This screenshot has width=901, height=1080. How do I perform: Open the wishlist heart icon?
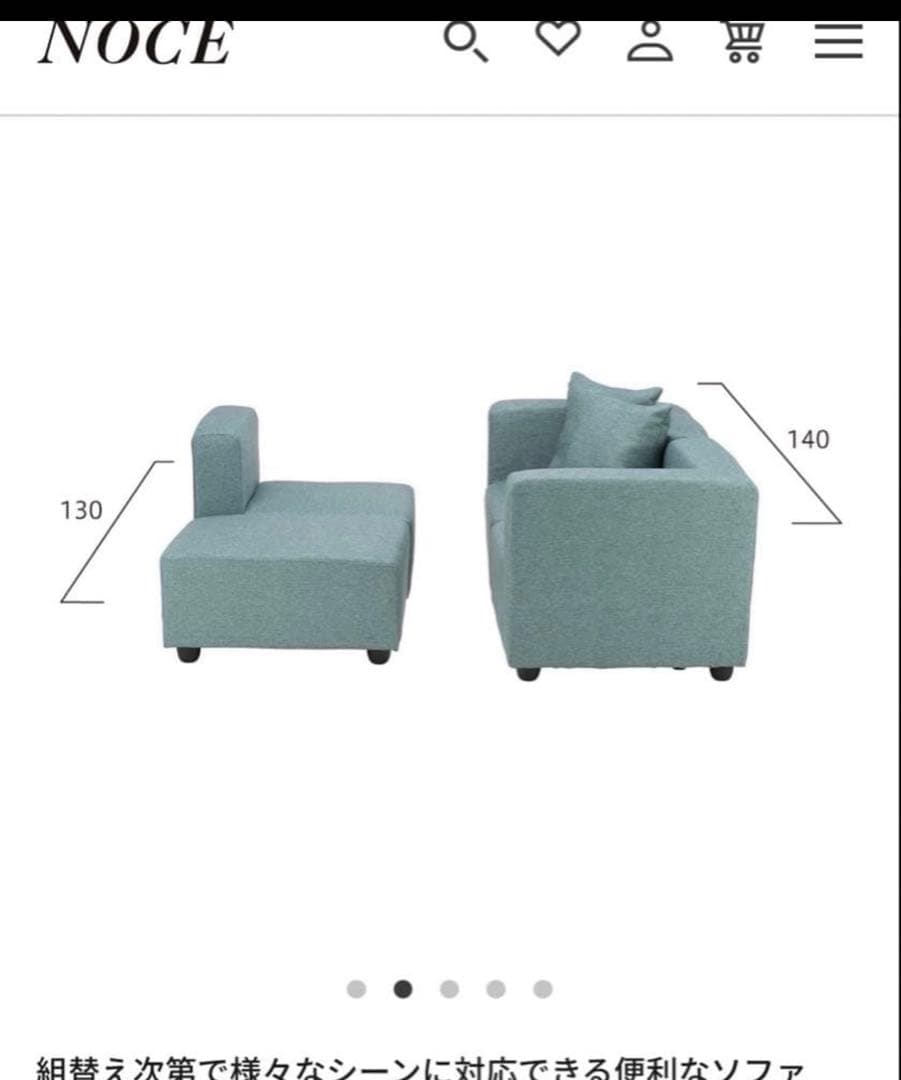coord(557,40)
